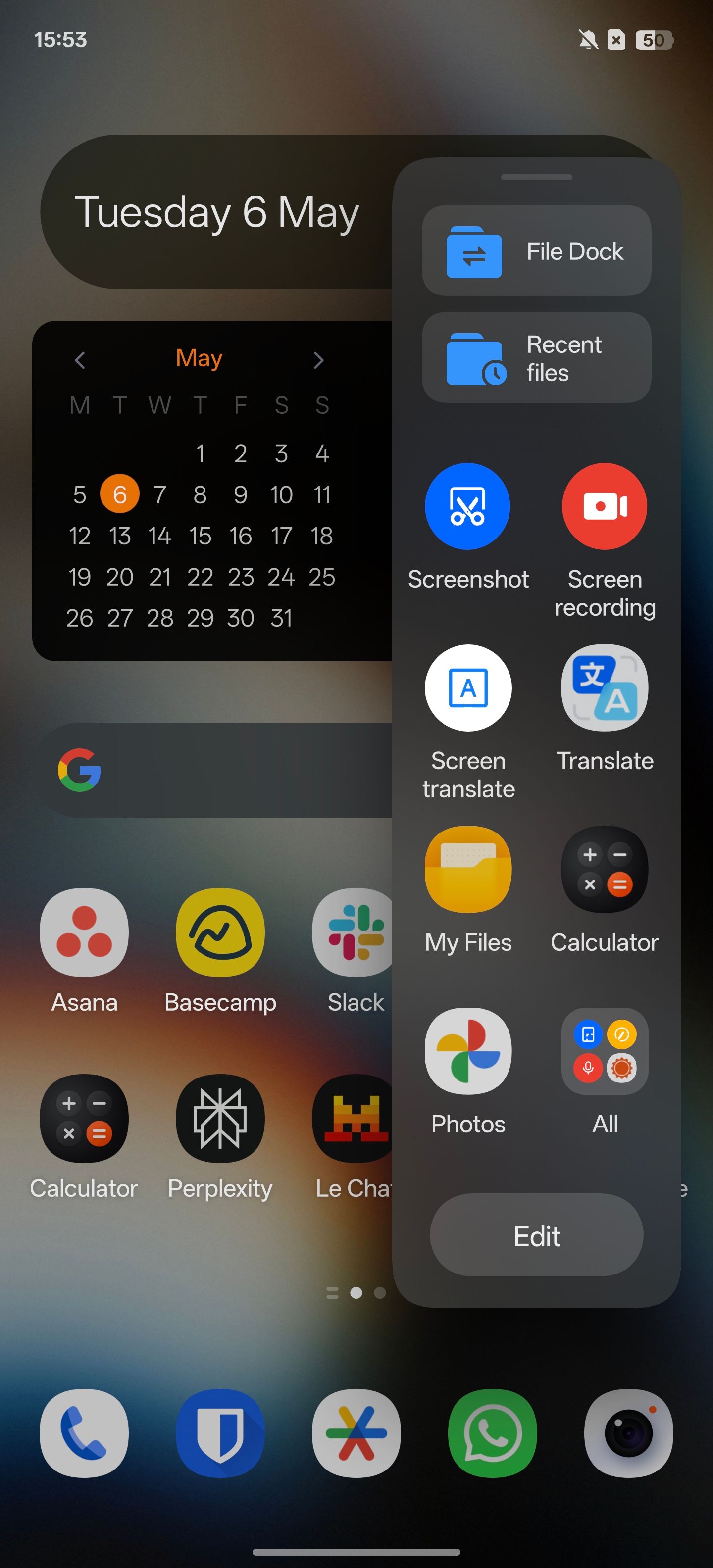Open My Files from the sidebar
Screen dimensions: 713x1568
[467, 869]
